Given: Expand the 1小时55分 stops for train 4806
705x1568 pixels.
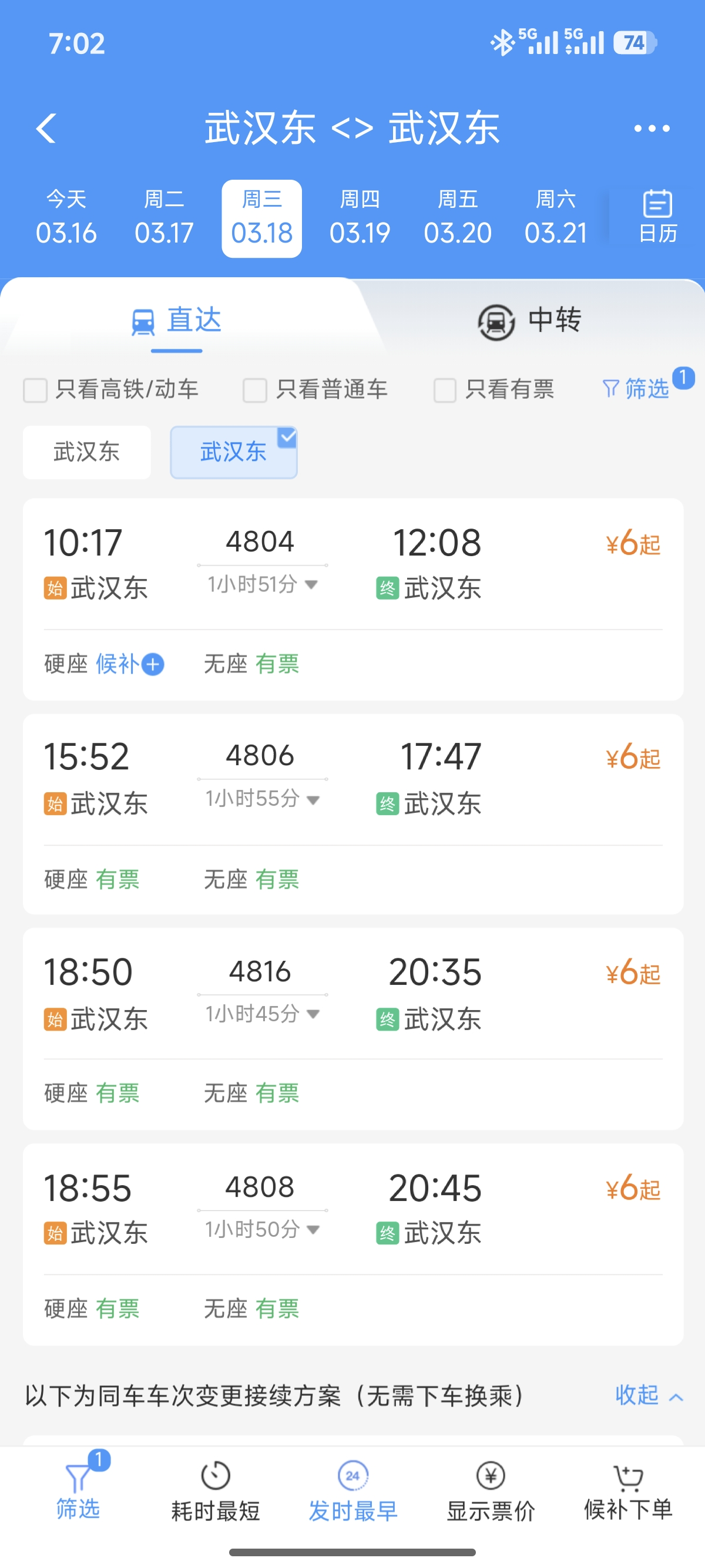Looking at the screenshot, I should click(x=262, y=799).
